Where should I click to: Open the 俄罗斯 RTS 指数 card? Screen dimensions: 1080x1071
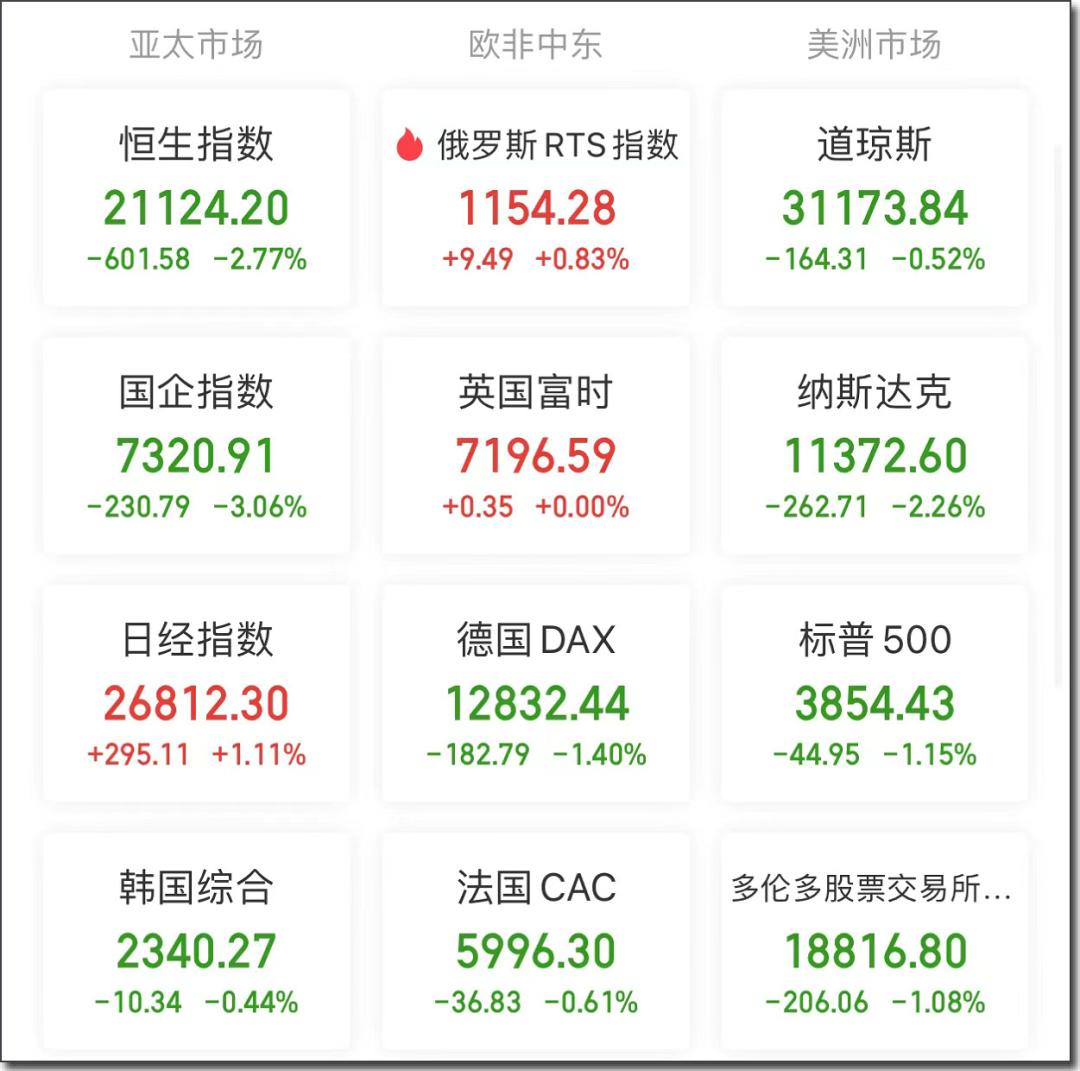[x=536, y=200]
